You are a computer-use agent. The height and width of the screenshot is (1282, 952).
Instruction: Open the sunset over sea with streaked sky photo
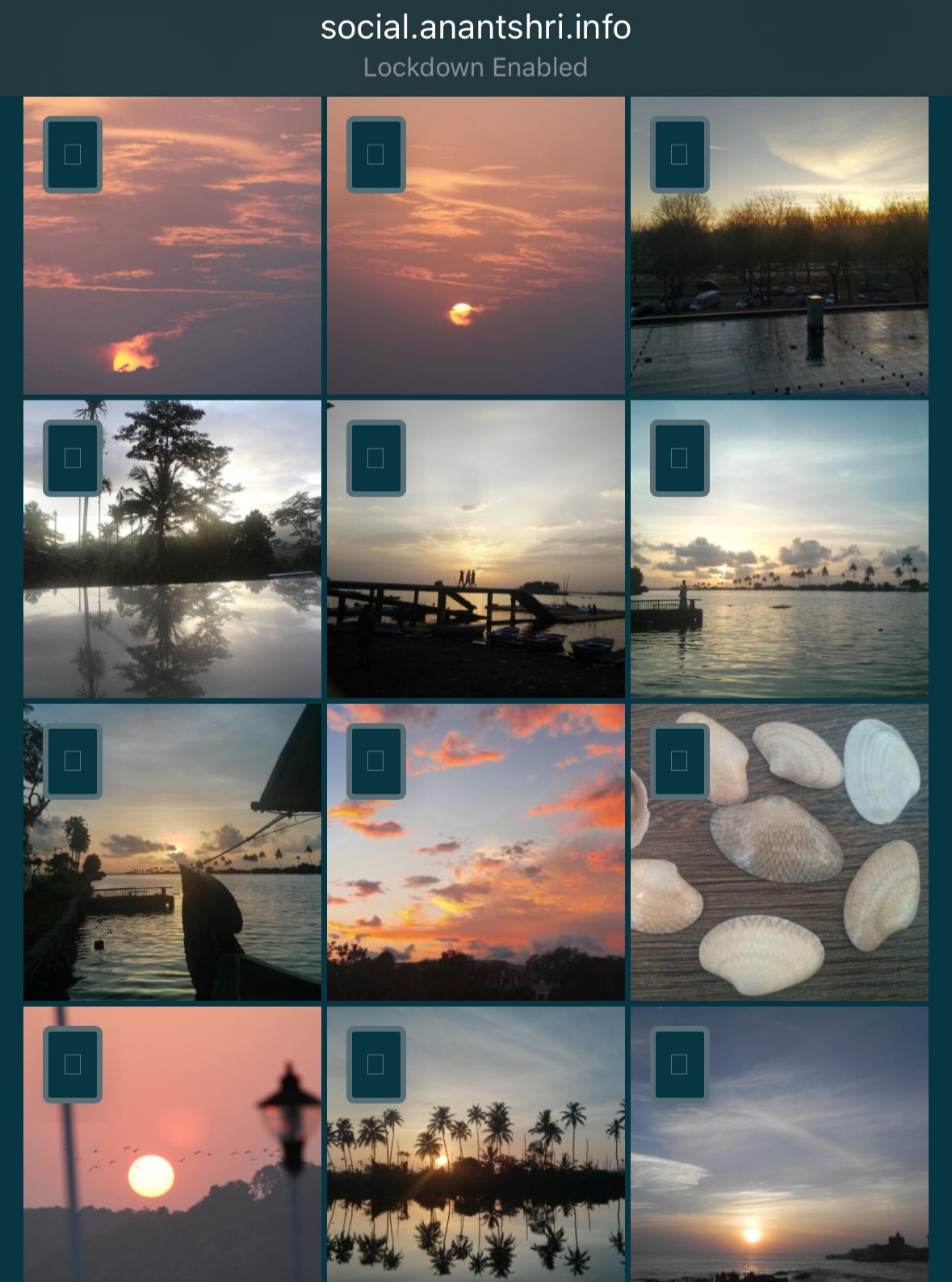pyautogui.click(x=779, y=1163)
